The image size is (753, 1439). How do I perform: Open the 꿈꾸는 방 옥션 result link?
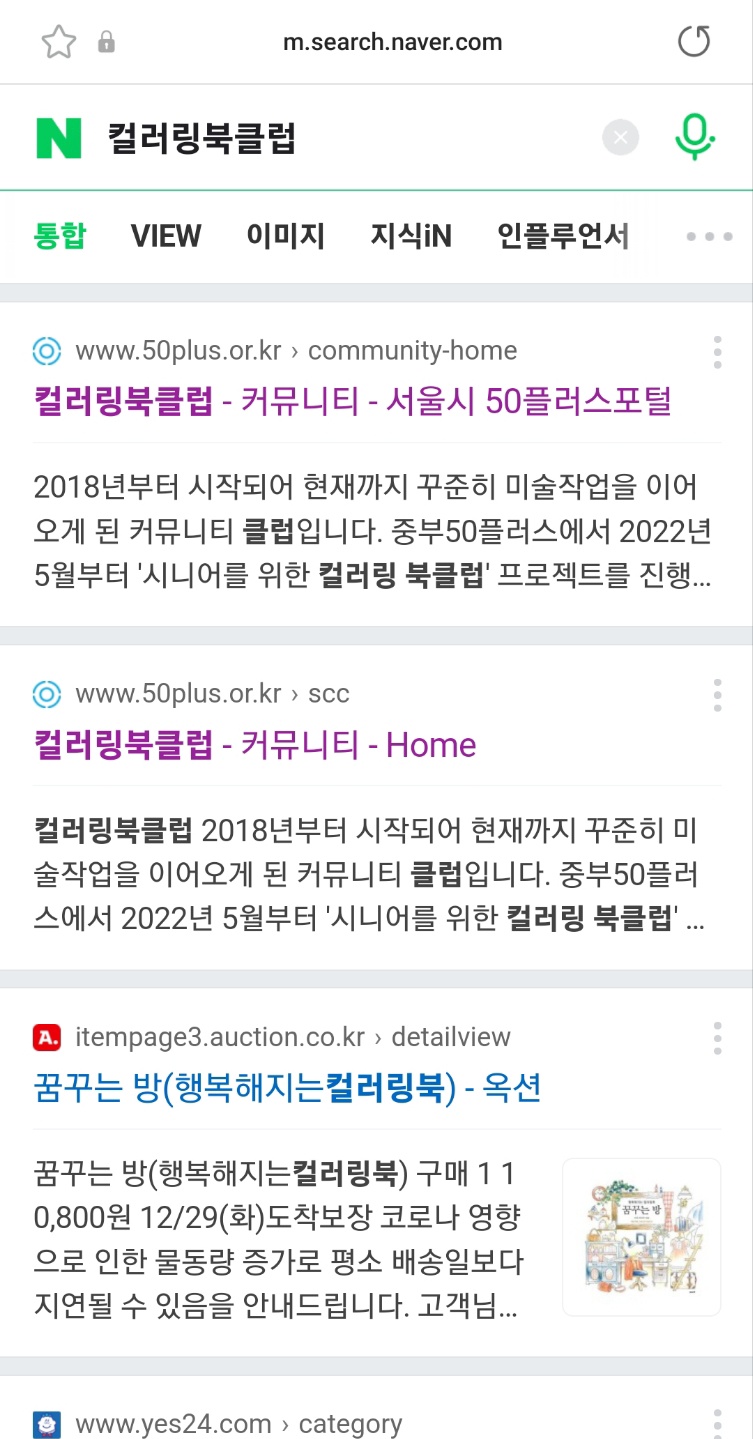pyautogui.click(x=287, y=1089)
